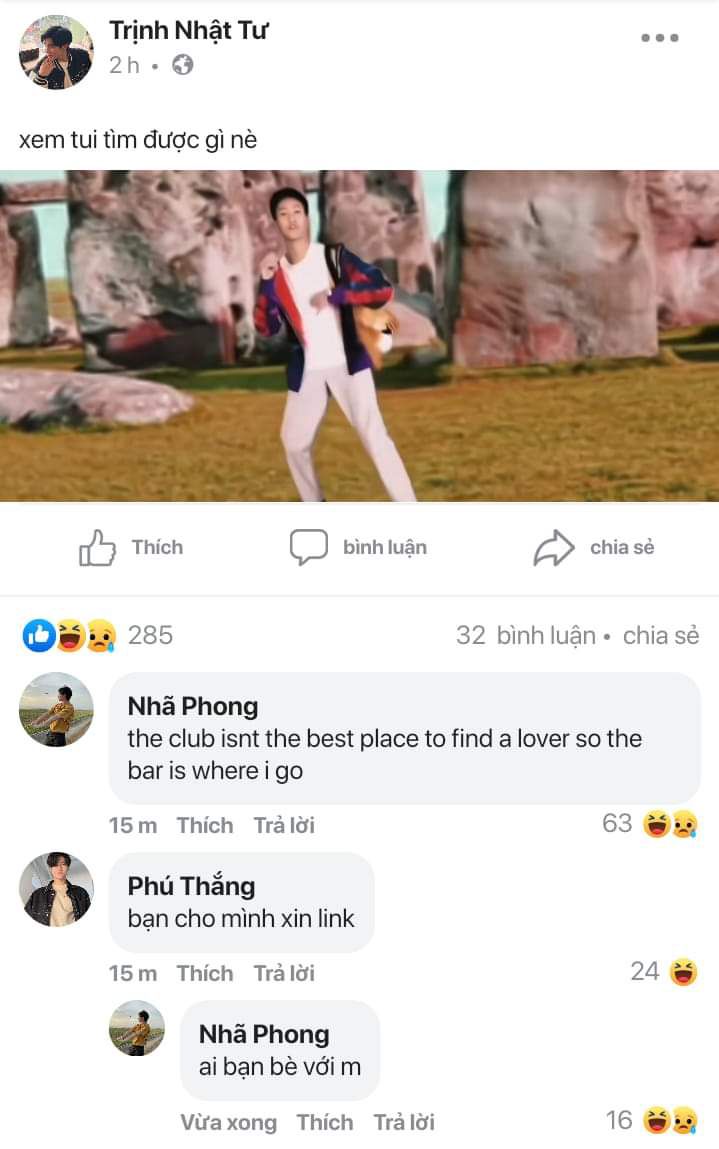The image size is (719, 1149).
Task: Open the post's three-dot overflow menu
Action: 659,38
